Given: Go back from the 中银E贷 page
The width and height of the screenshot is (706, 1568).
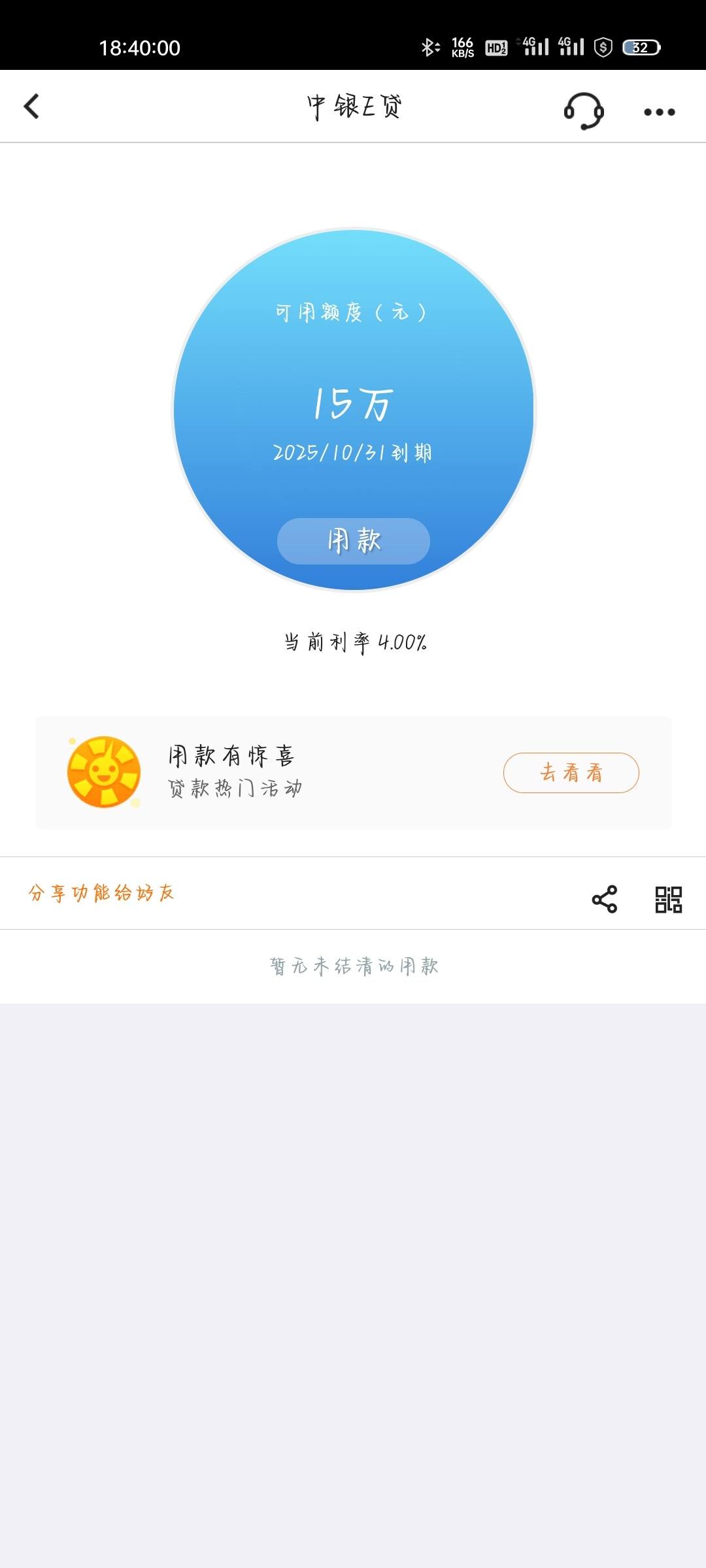Looking at the screenshot, I should (31, 106).
